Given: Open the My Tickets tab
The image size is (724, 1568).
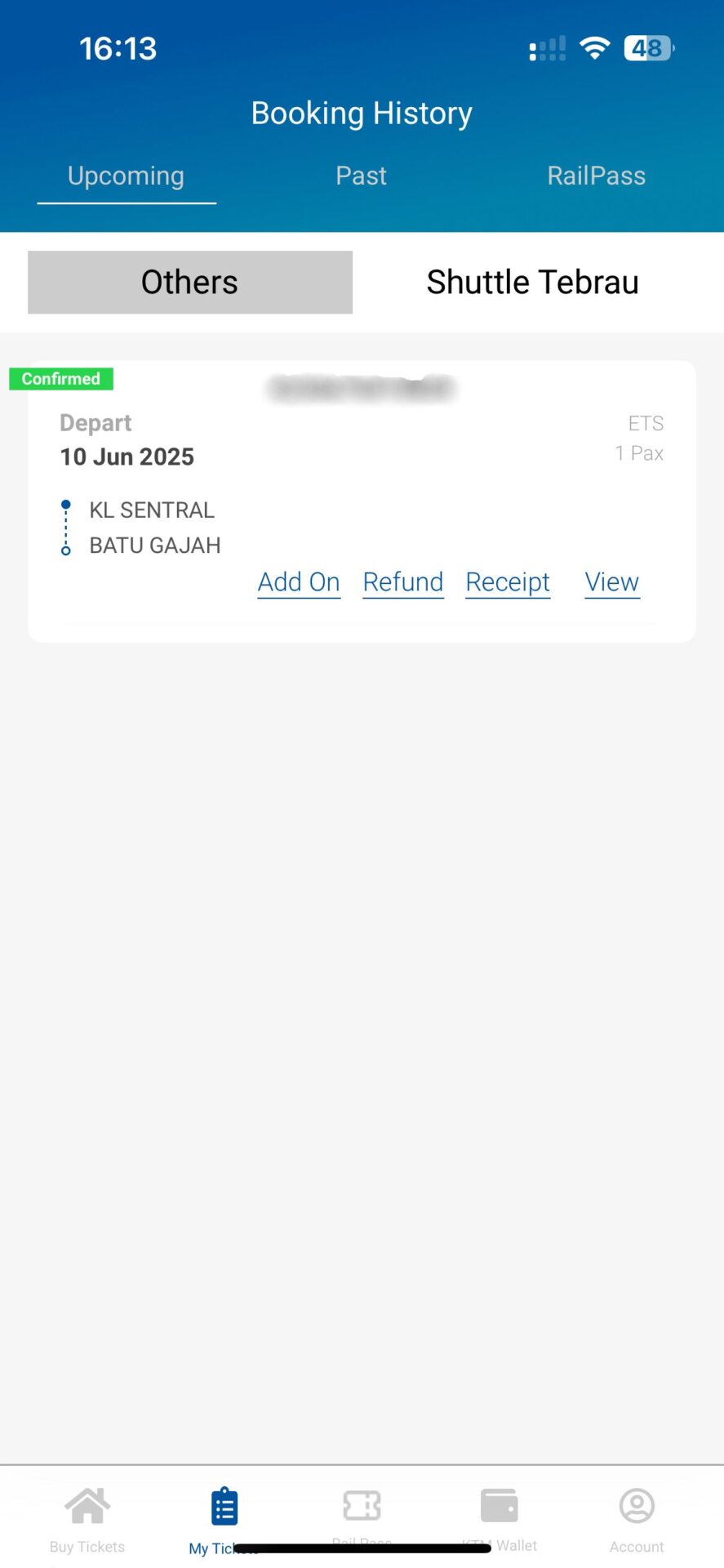Looking at the screenshot, I should tap(224, 1519).
